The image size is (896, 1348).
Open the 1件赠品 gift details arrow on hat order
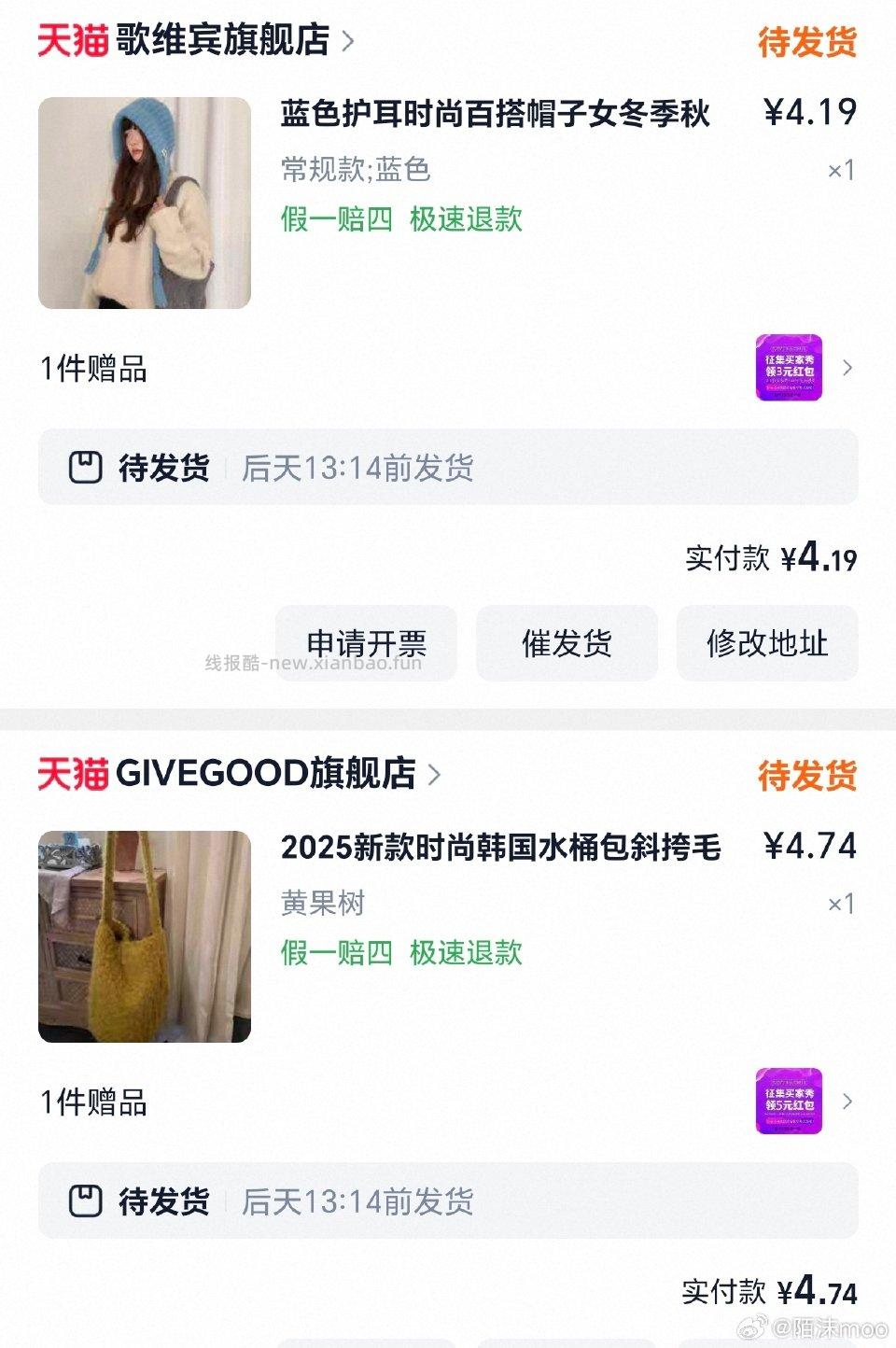[x=847, y=369]
